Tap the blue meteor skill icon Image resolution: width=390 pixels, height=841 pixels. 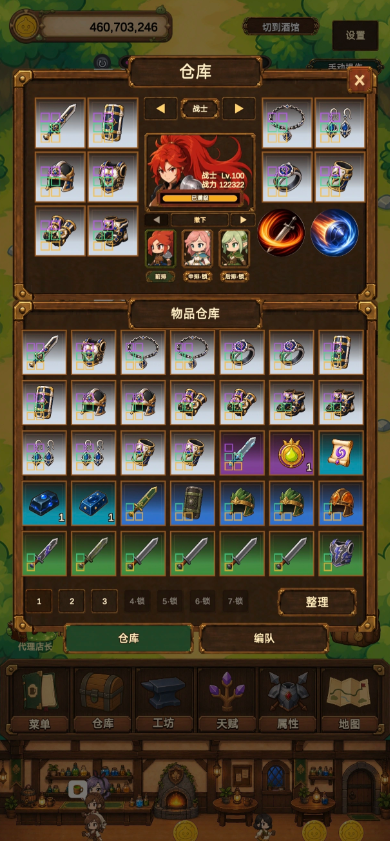[x=334, y=232]
